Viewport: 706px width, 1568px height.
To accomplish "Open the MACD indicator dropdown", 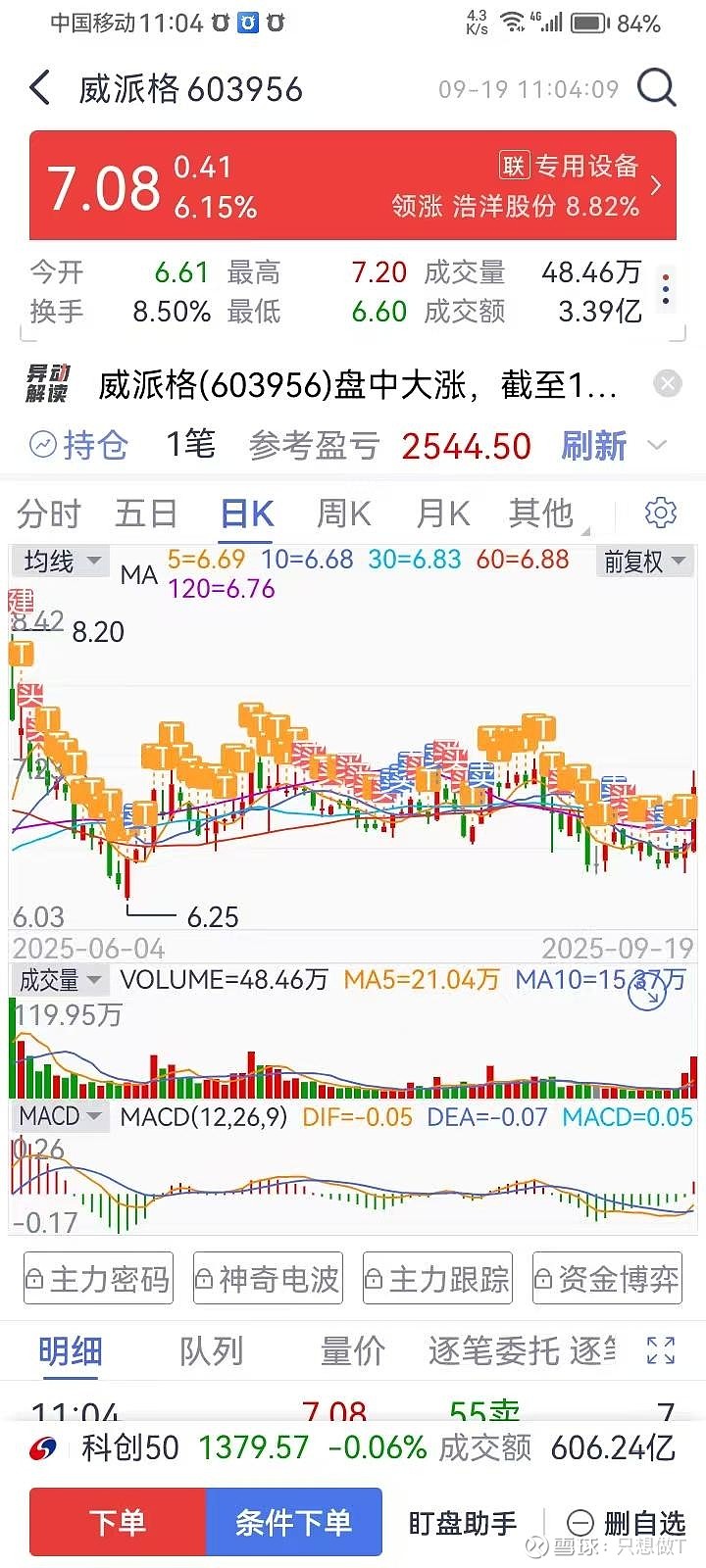I will pyautogui.click(x=60, y=1116).
